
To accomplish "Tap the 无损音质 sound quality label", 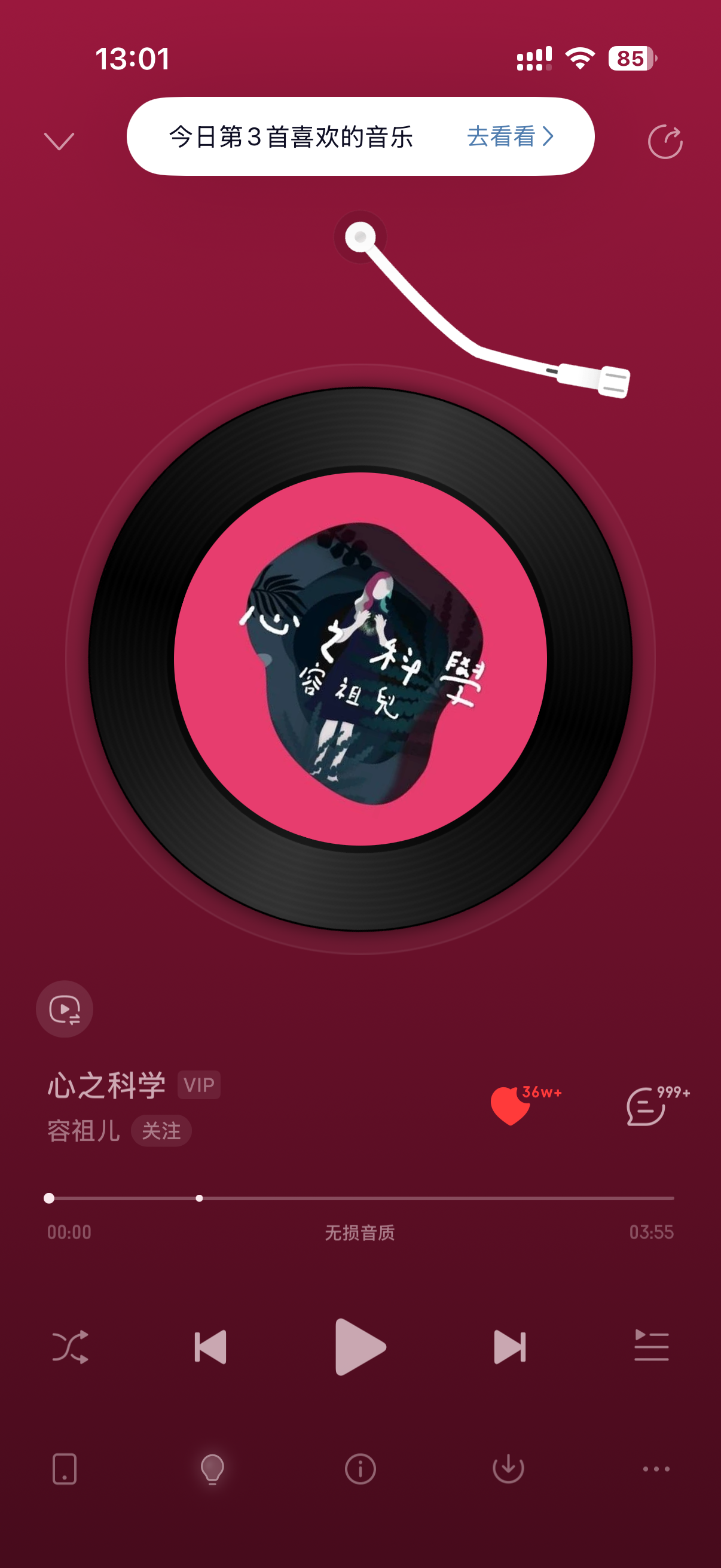I will [359, 1233].
